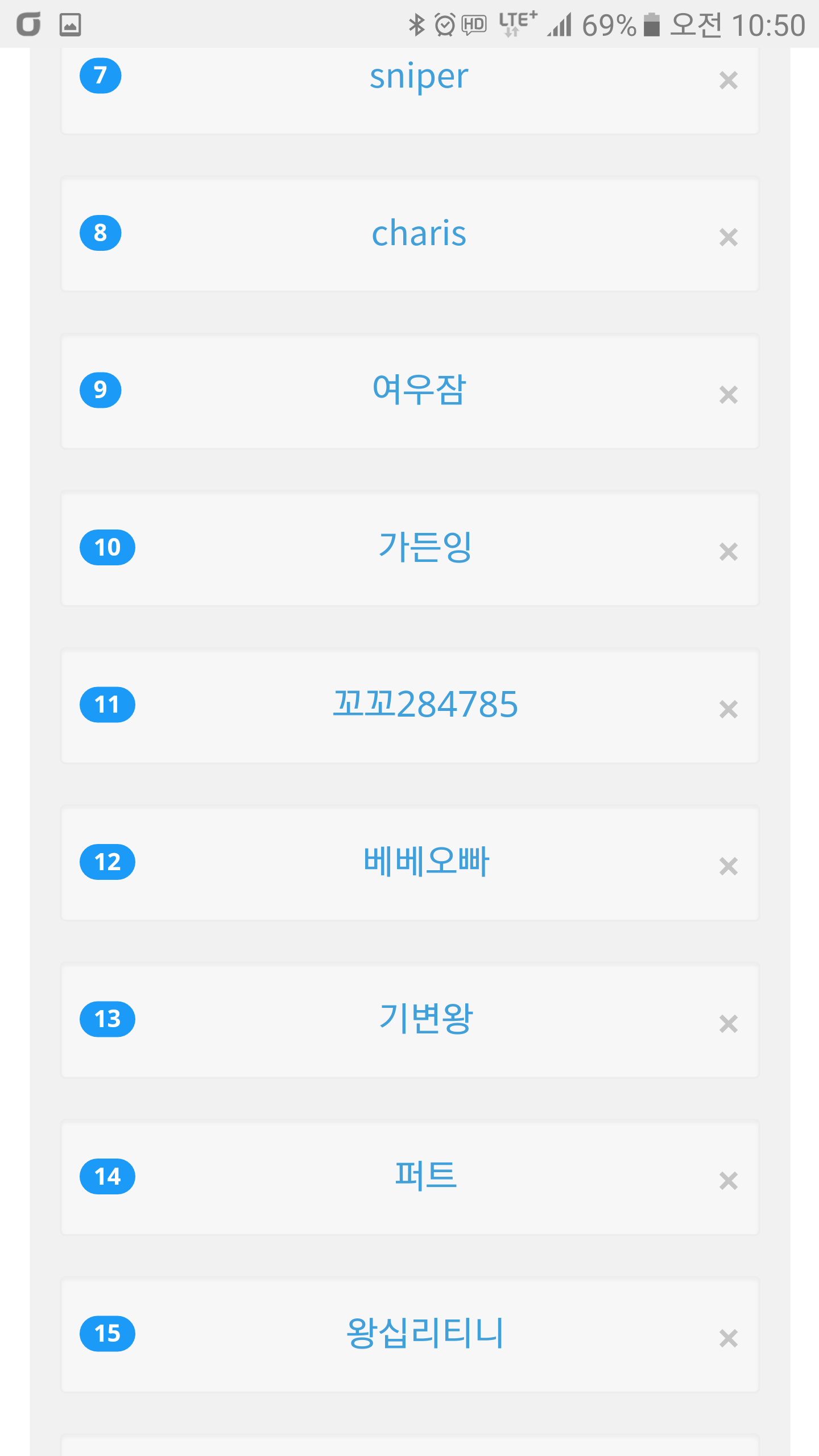This screenshot has height=1456, width=819.
Task: Dismiss the 가든잉 row
Action: click(728, 552)
